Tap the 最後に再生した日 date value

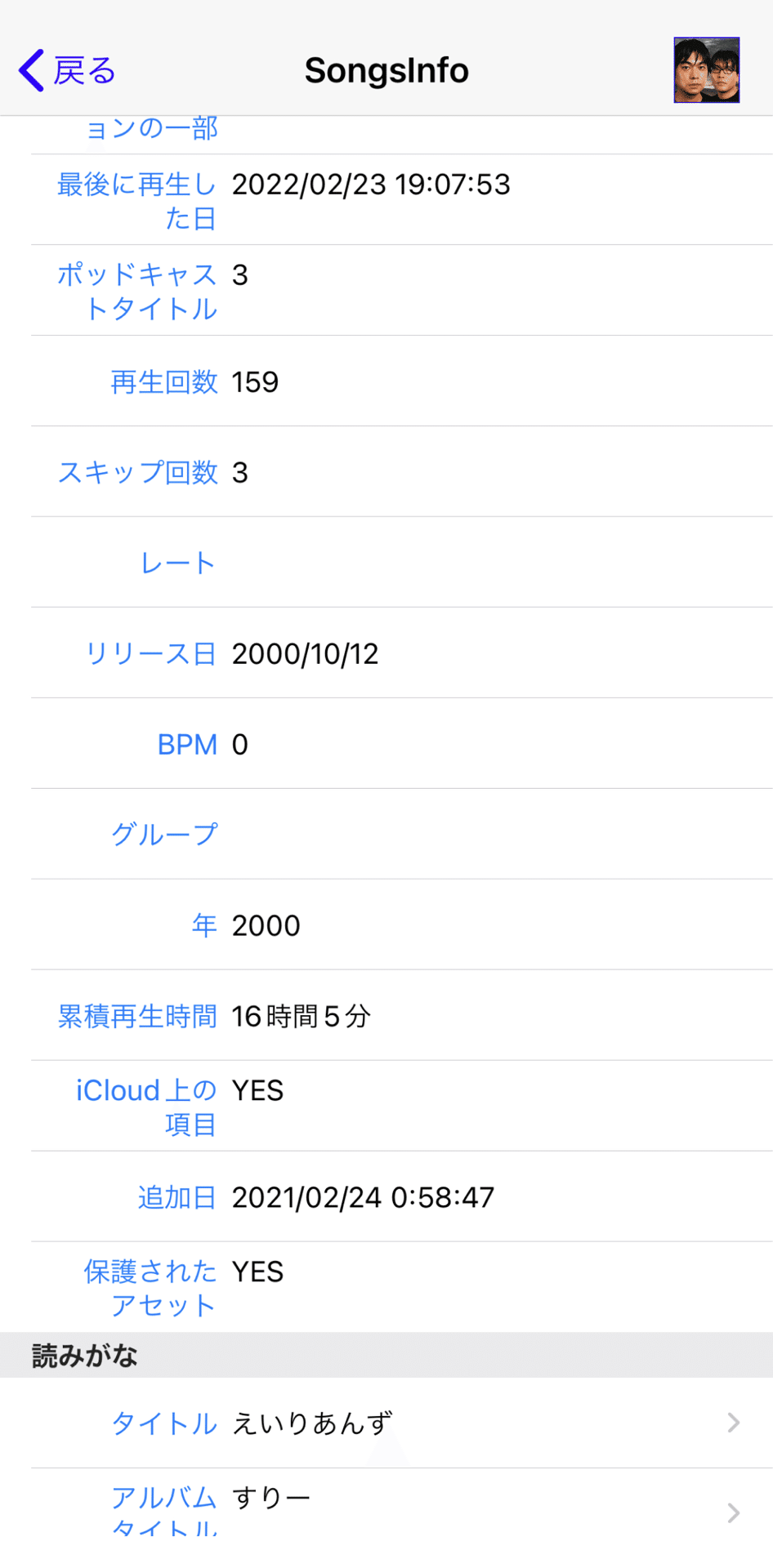tap(370, 185)
